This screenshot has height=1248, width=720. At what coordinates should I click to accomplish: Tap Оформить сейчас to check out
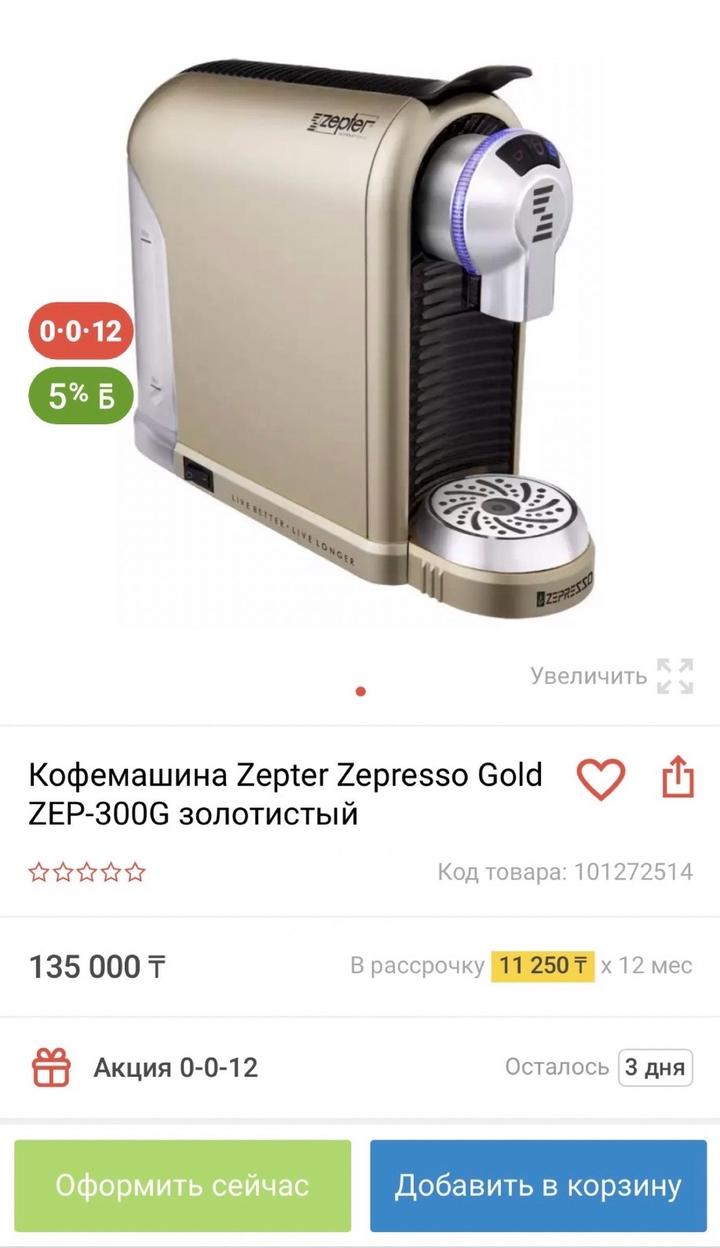click(x=182, y=1186)
